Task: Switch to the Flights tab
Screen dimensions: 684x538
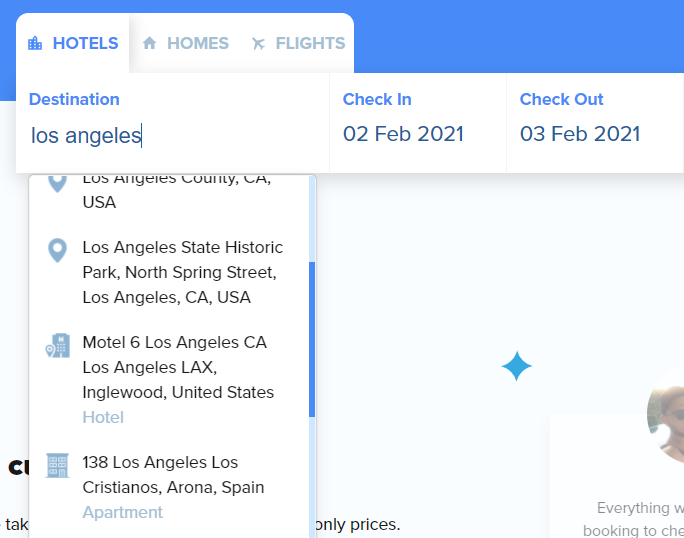Action: [298, 43]
